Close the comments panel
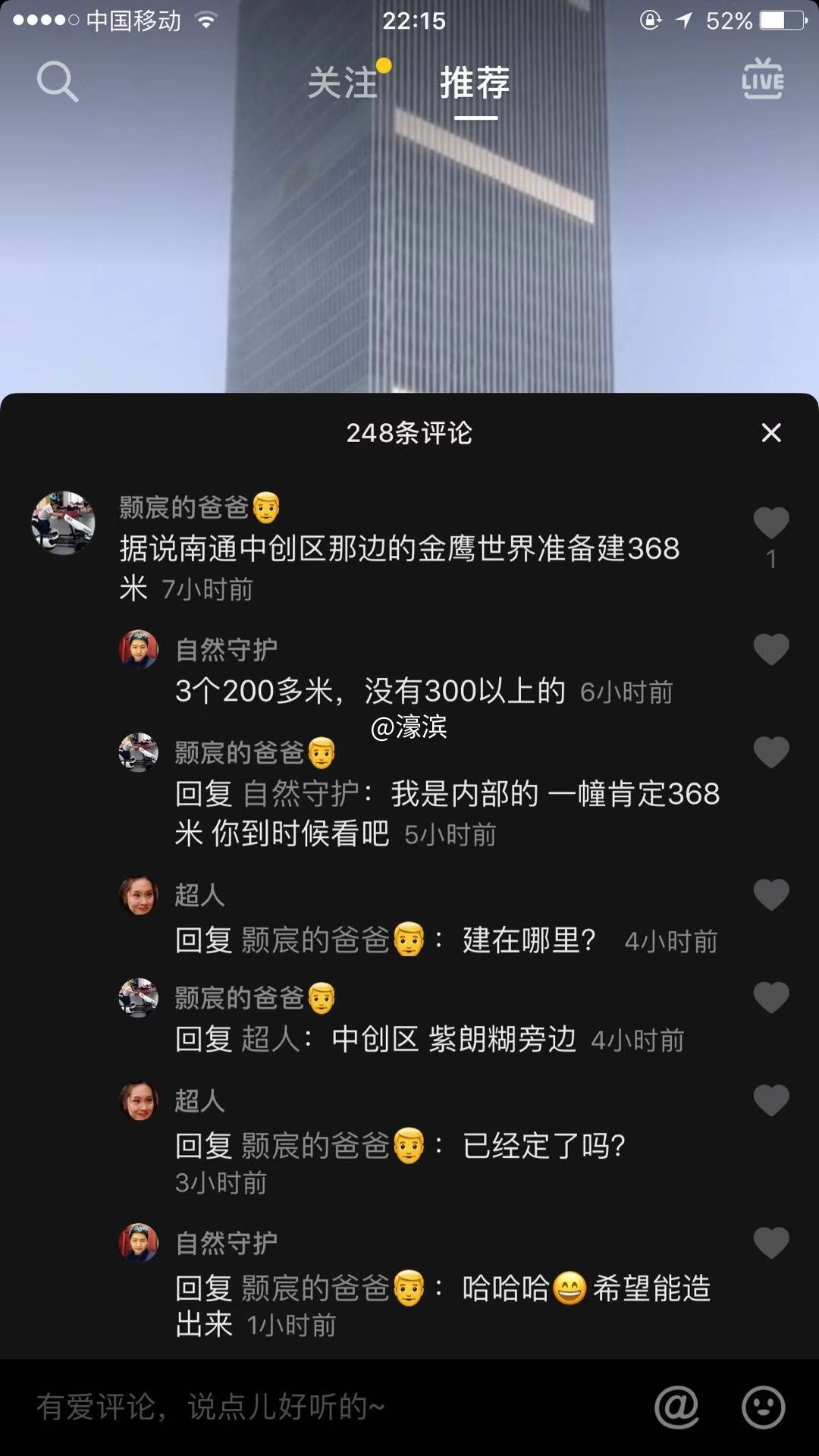This screenshot has height=1456, width=819. [771, 433]
